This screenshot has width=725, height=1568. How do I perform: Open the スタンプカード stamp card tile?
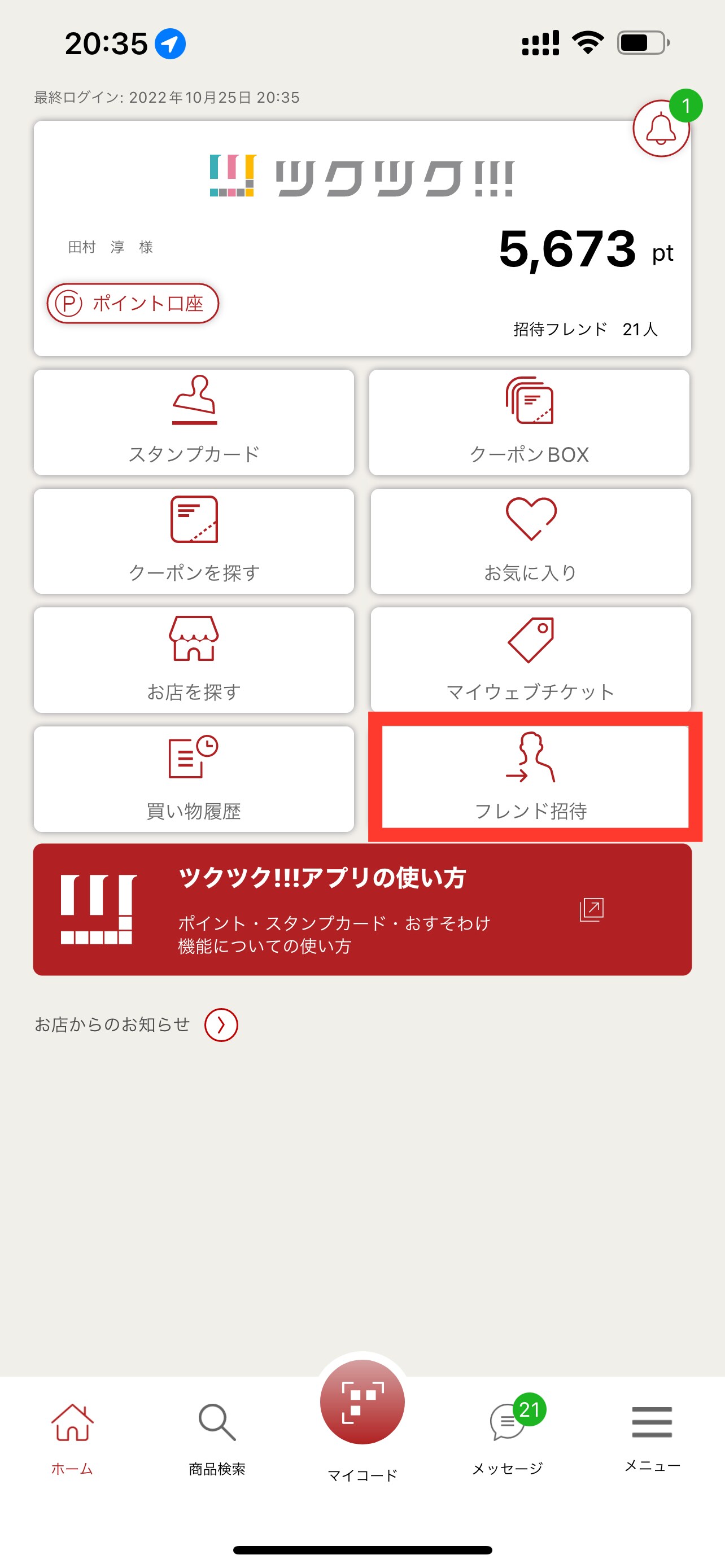pyautogui.click(x=194, y=422)
